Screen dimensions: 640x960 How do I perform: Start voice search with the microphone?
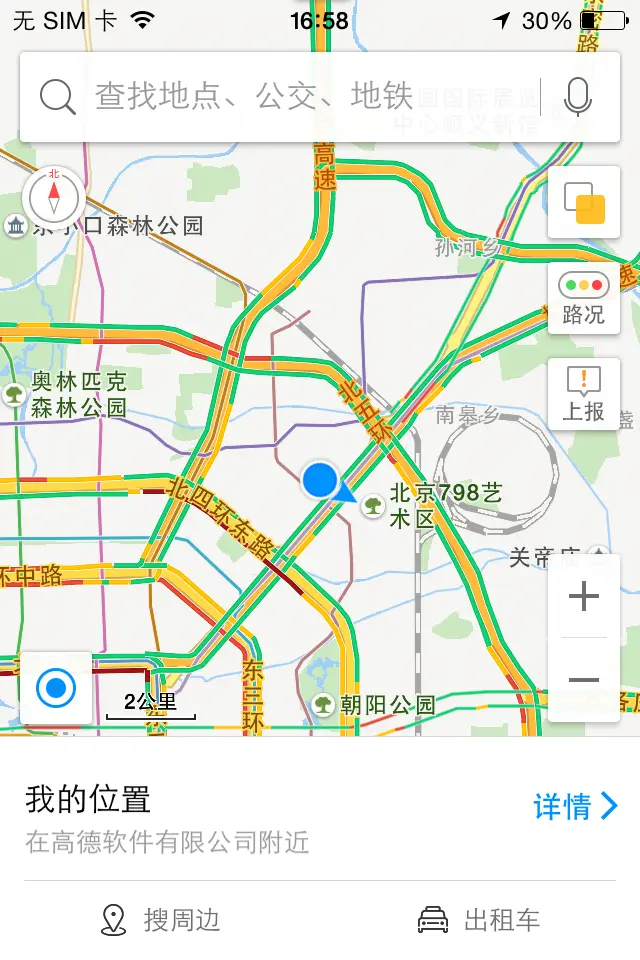coord(577,97)
